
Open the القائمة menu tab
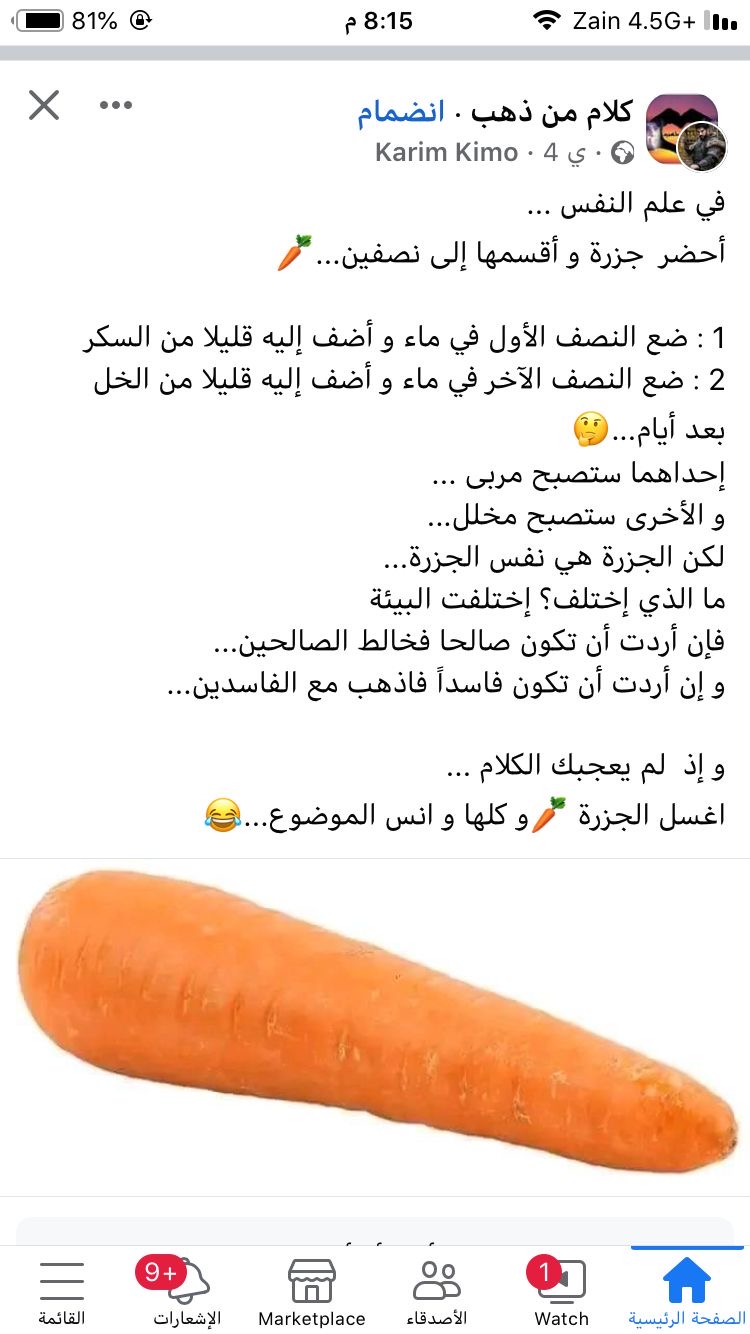pos(62,1290)
